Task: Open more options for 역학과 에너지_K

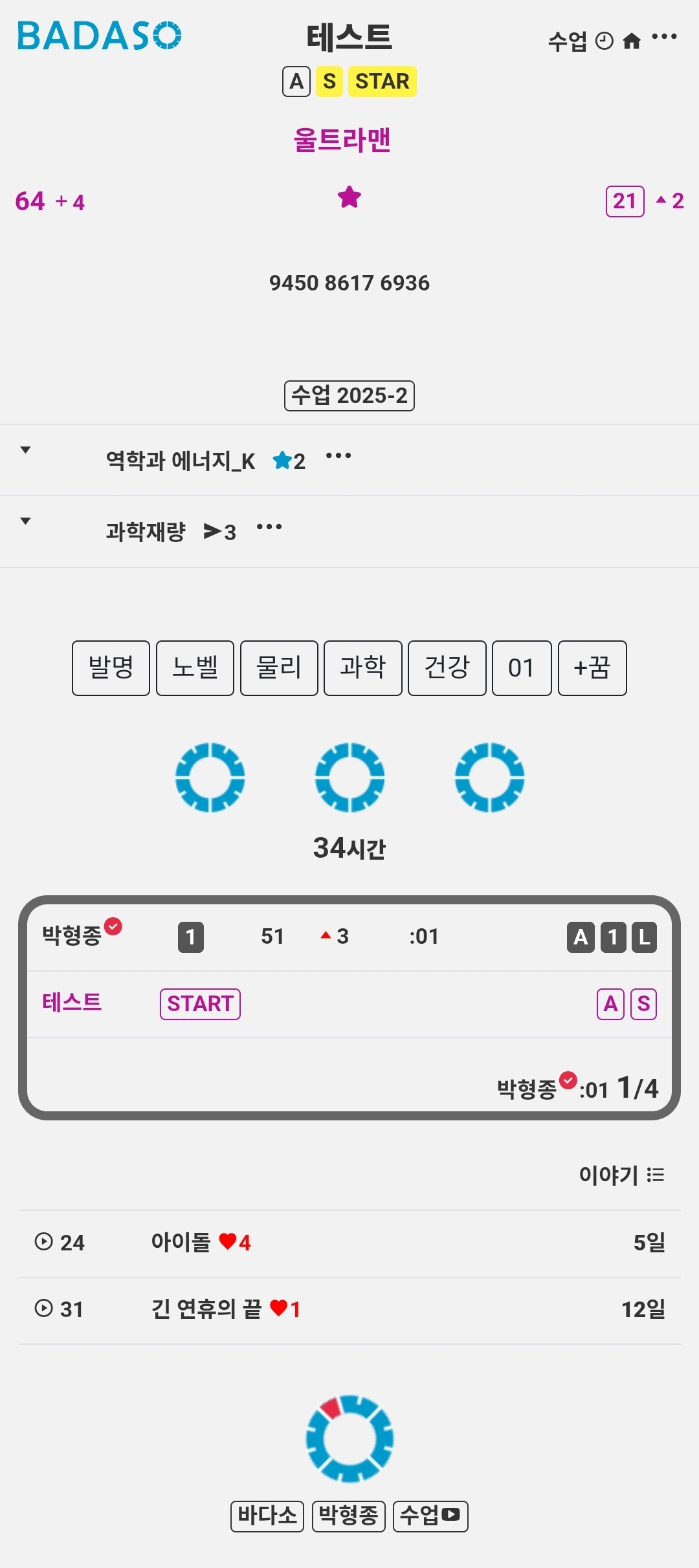Action: click(338, 456)
